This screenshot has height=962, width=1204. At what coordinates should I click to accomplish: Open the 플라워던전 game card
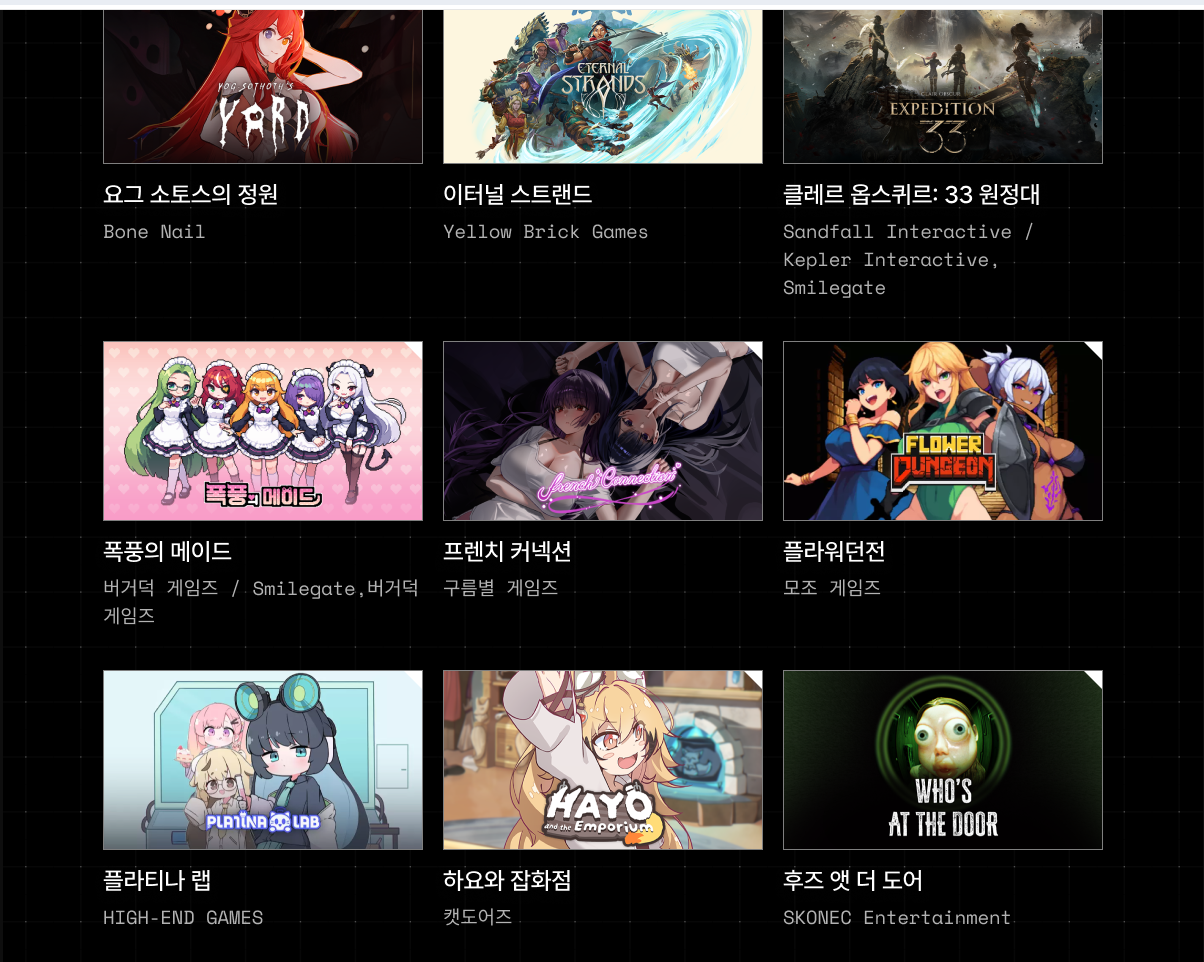(x=942, y=431)
